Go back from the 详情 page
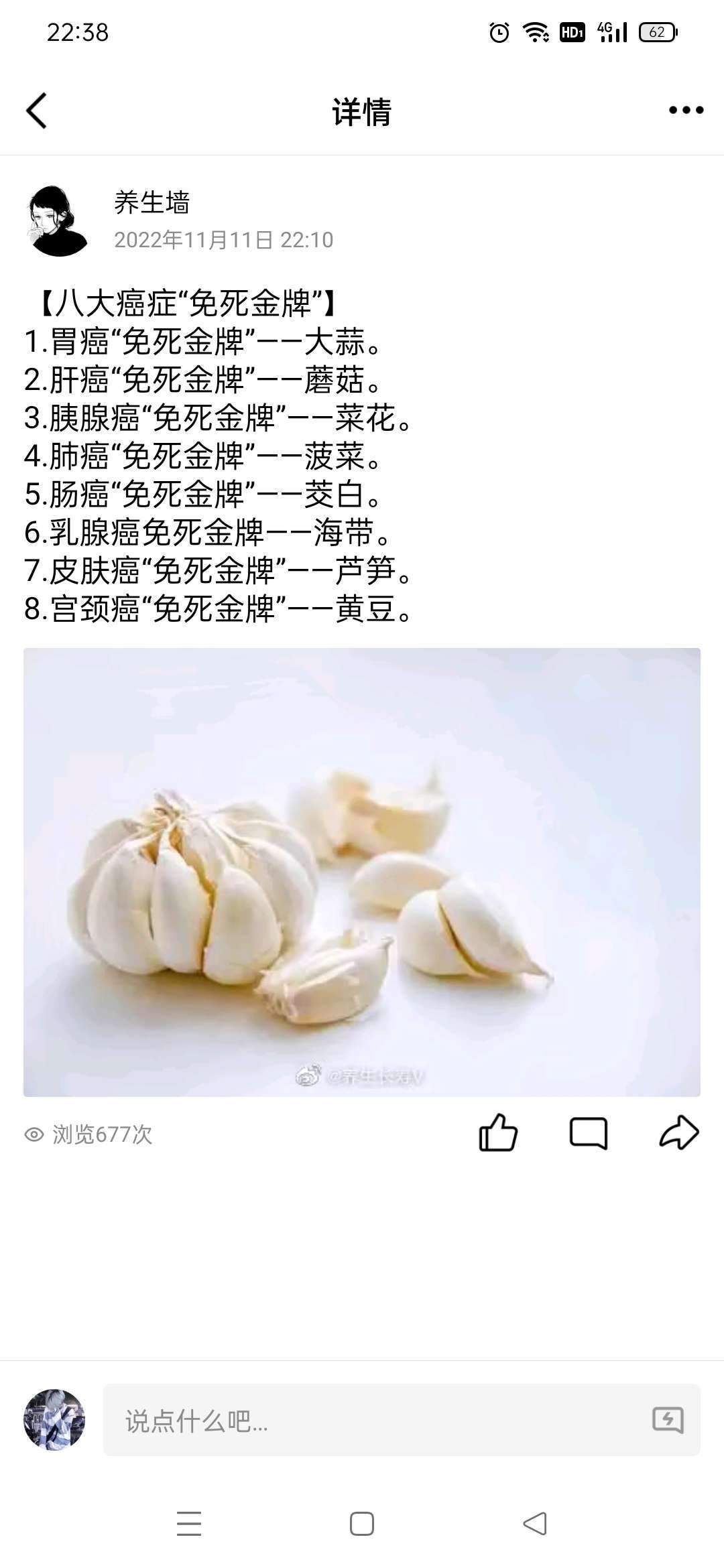Screen dimensions: 724x1568 [x=37, y=111]
